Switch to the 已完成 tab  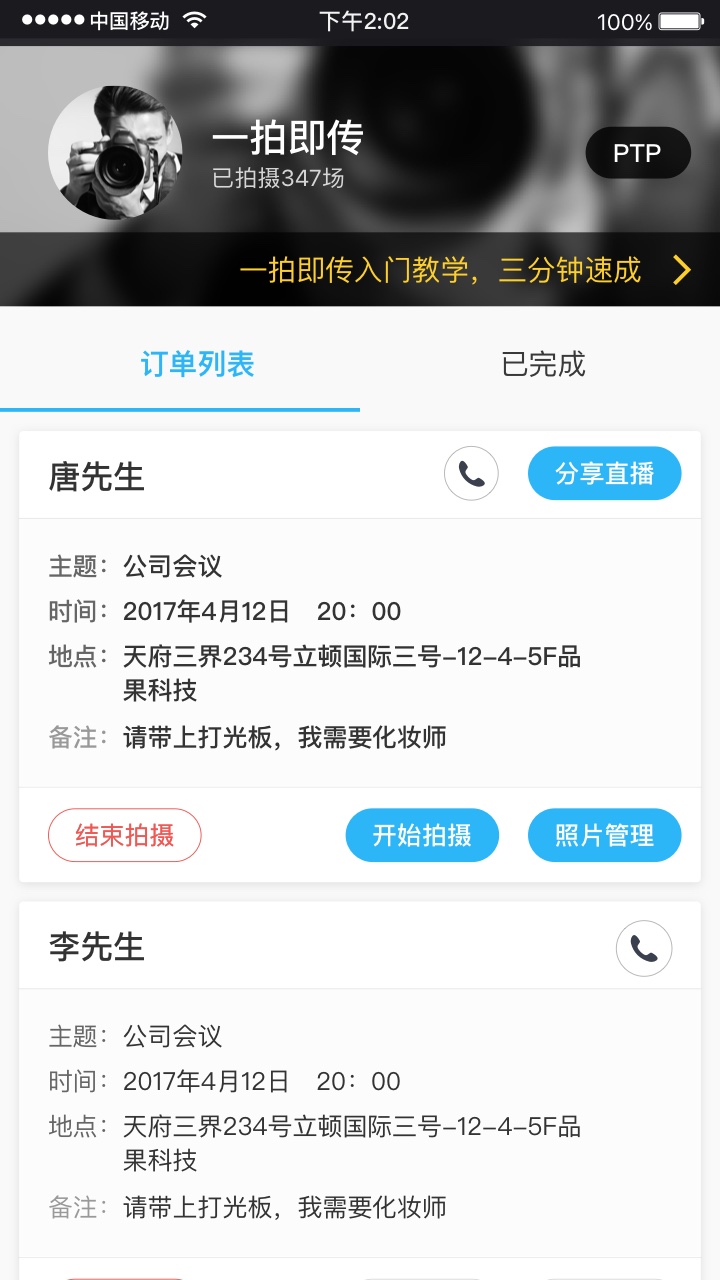541,365
